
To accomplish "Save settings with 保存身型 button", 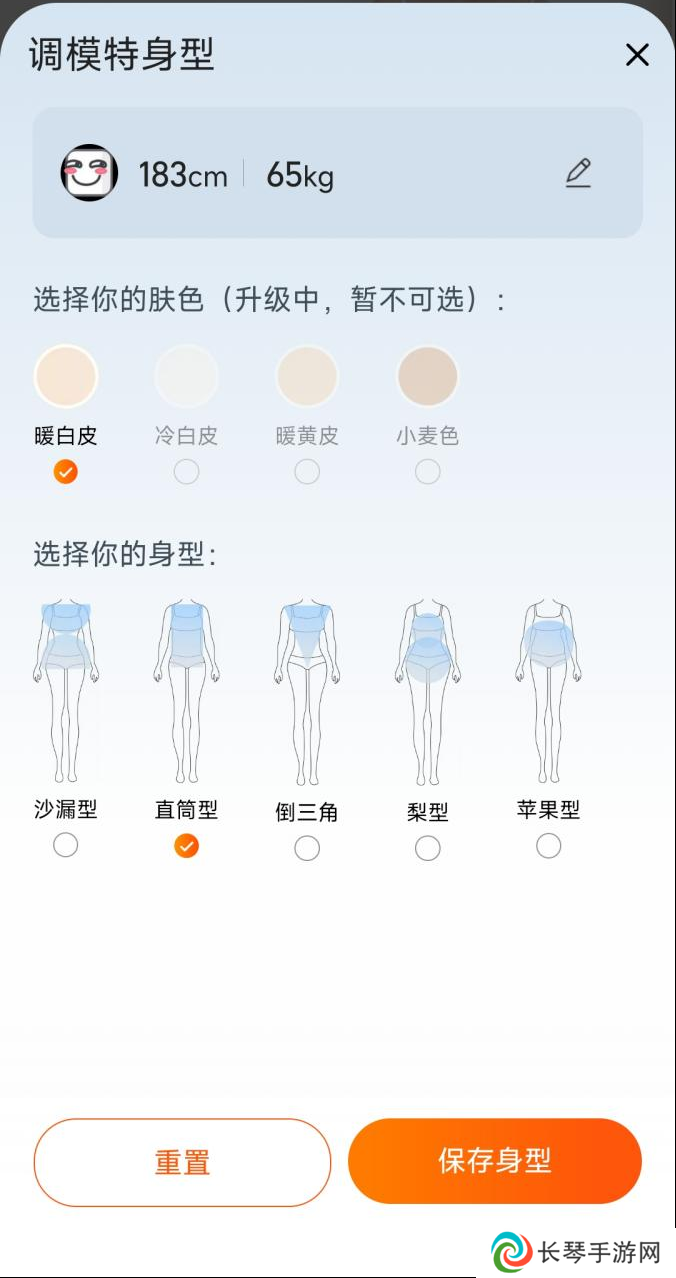I will 495,1161.
